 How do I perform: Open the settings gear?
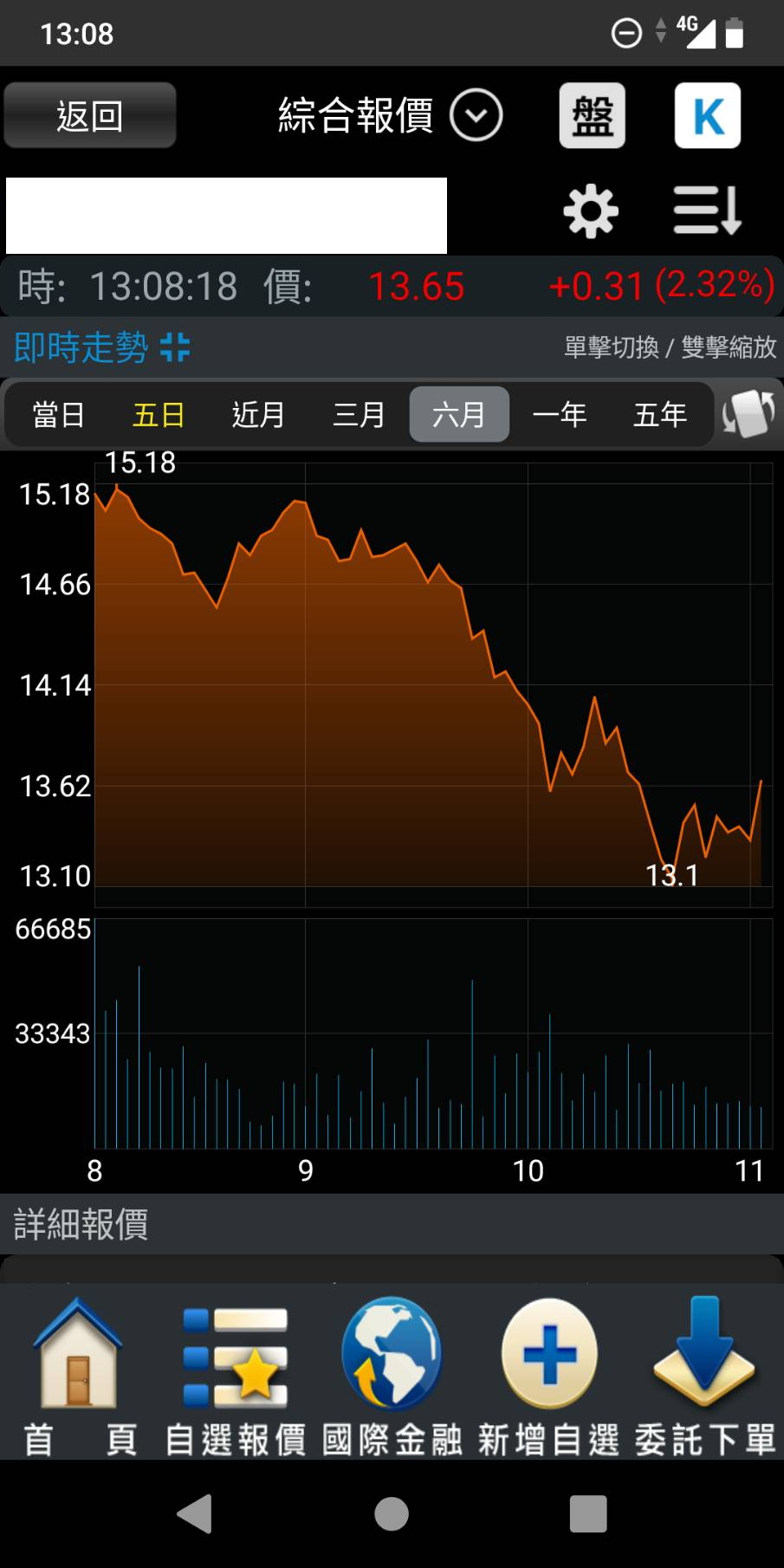coord(591,211)
